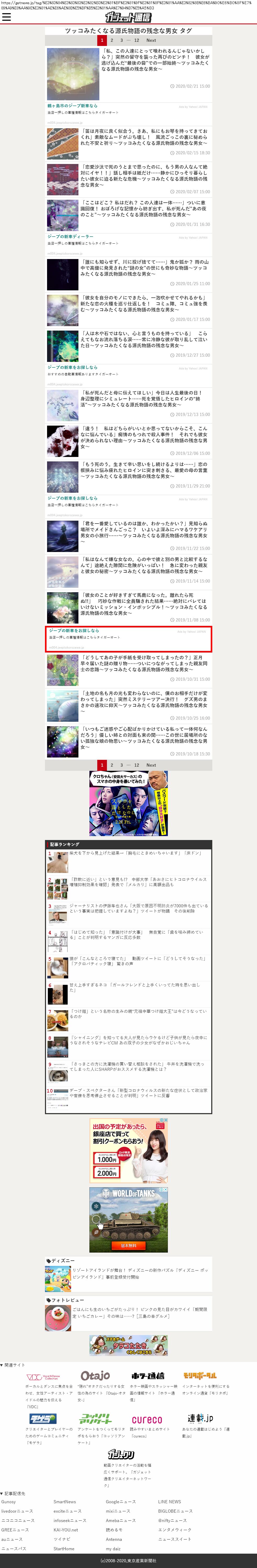
Task: Open the ジープの新車ディーラー ad link
Action: pyautogui.click(x=71, y=236)
